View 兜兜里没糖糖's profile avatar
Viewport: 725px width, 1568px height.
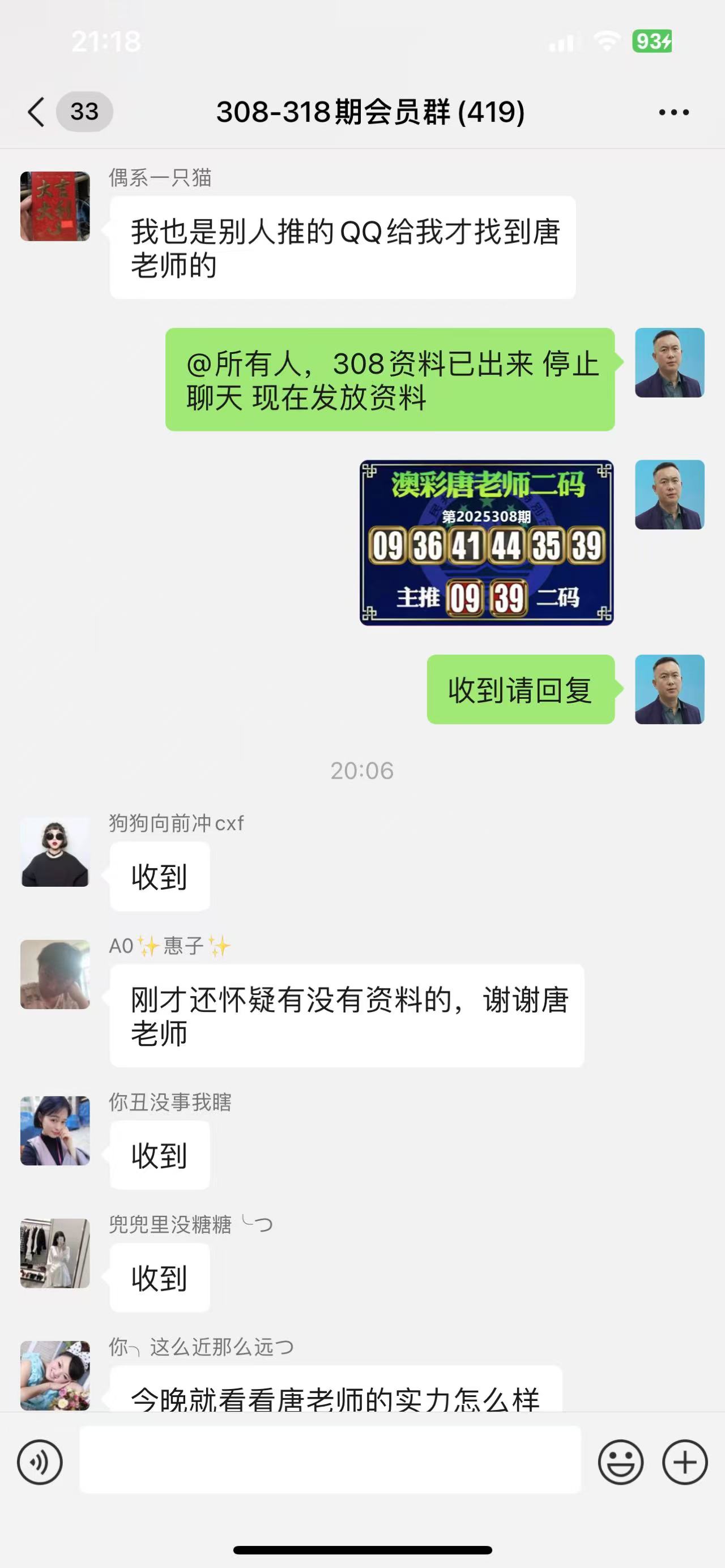(x=55, y=1253)
